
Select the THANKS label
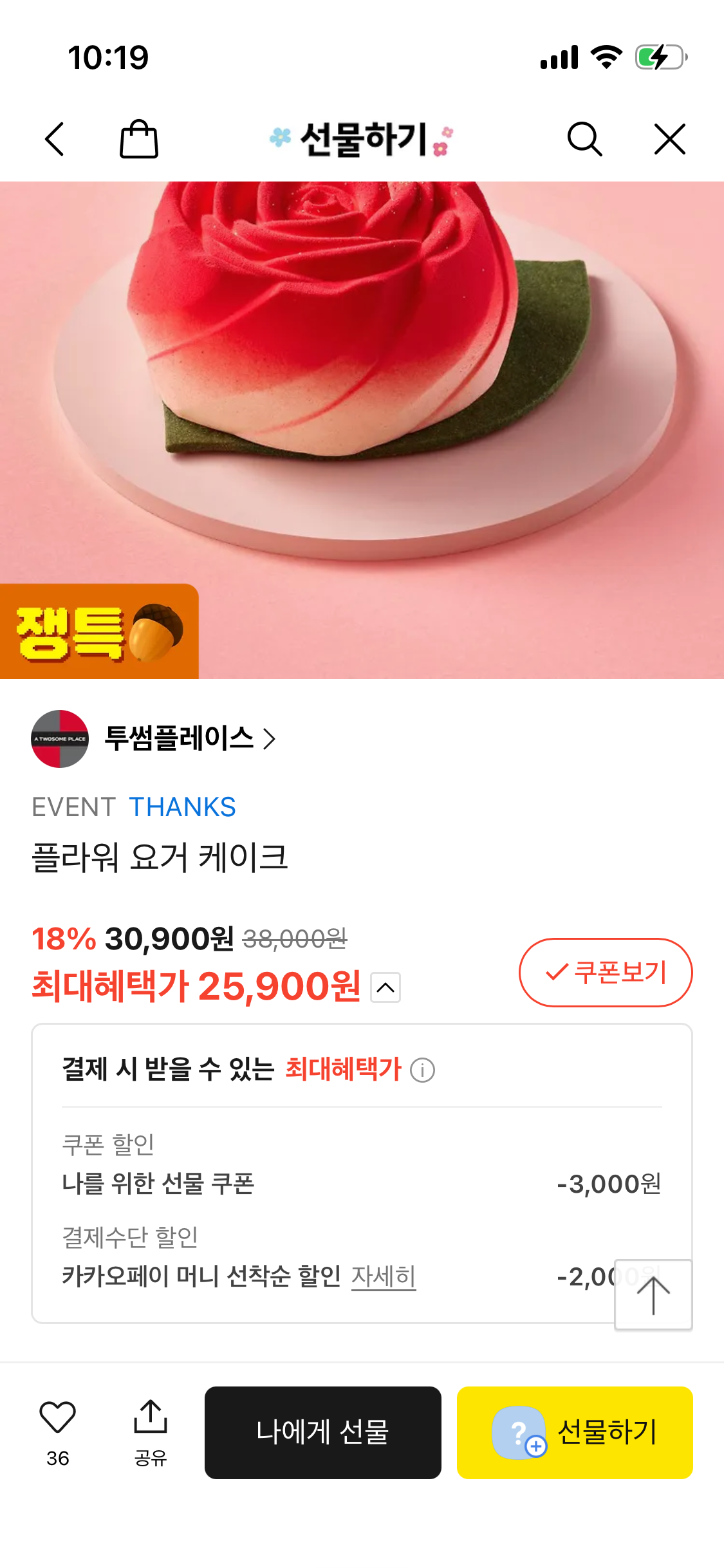click(x=182, y=807)
